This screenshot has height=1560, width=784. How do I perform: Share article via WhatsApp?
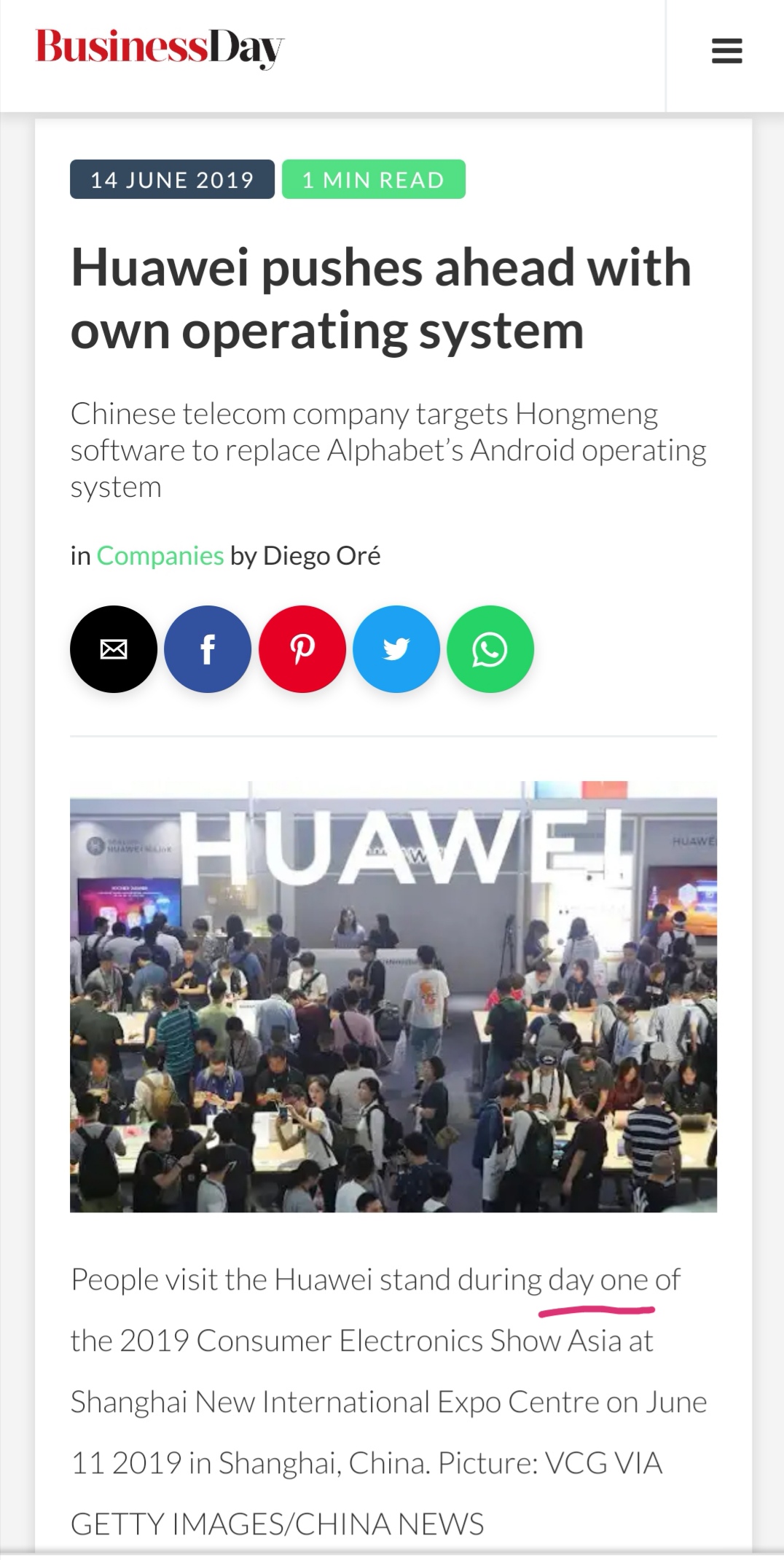click(x=490, y=648)
